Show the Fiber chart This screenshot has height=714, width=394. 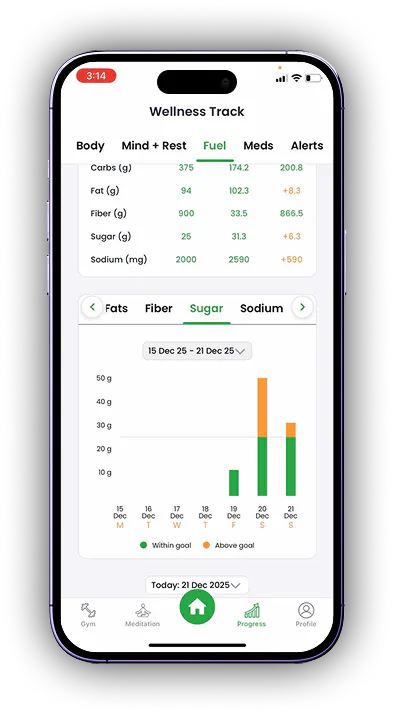[x=159, y=308]
